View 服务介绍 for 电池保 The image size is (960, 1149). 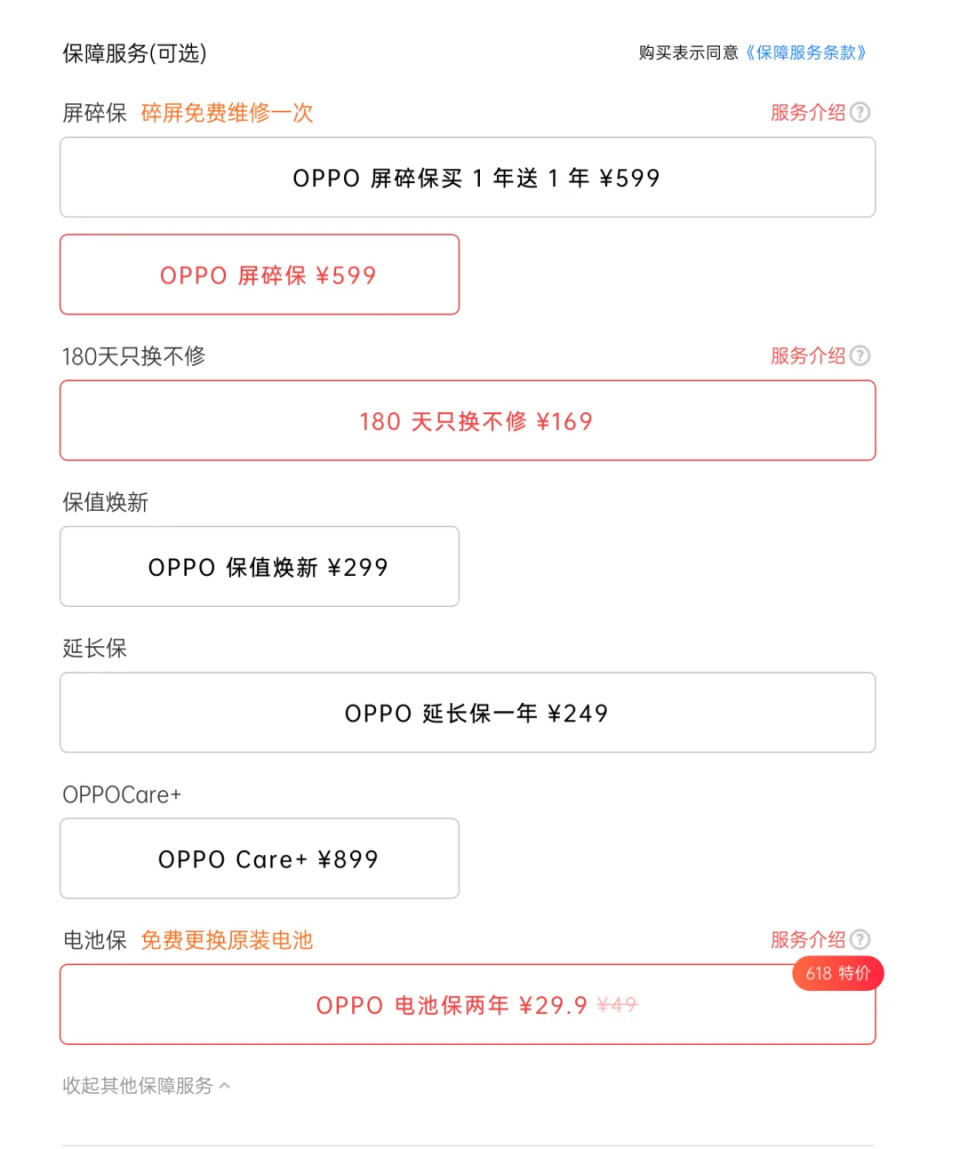819,940
